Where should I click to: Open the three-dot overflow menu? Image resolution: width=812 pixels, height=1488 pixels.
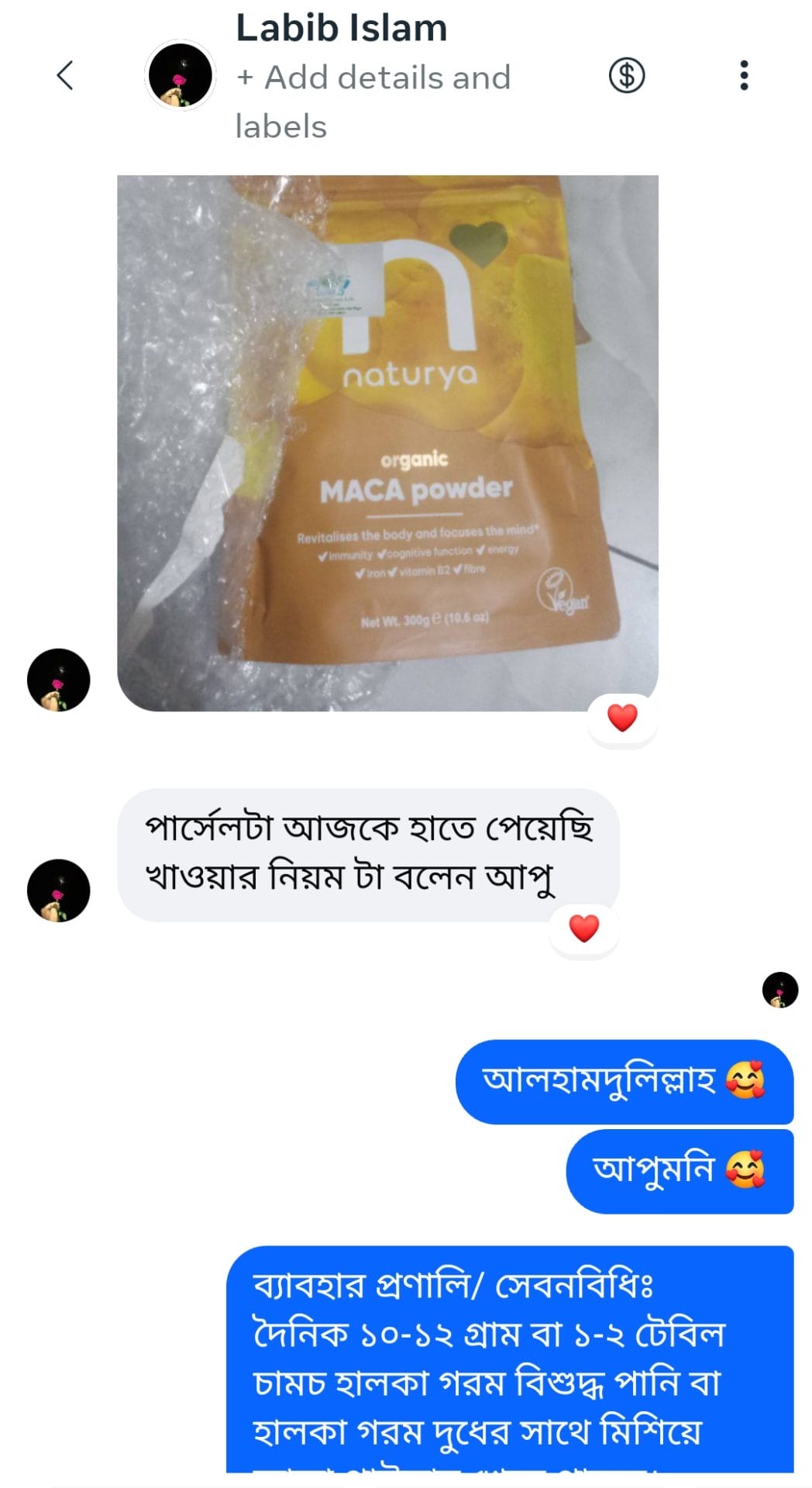(x=744, y=75)
